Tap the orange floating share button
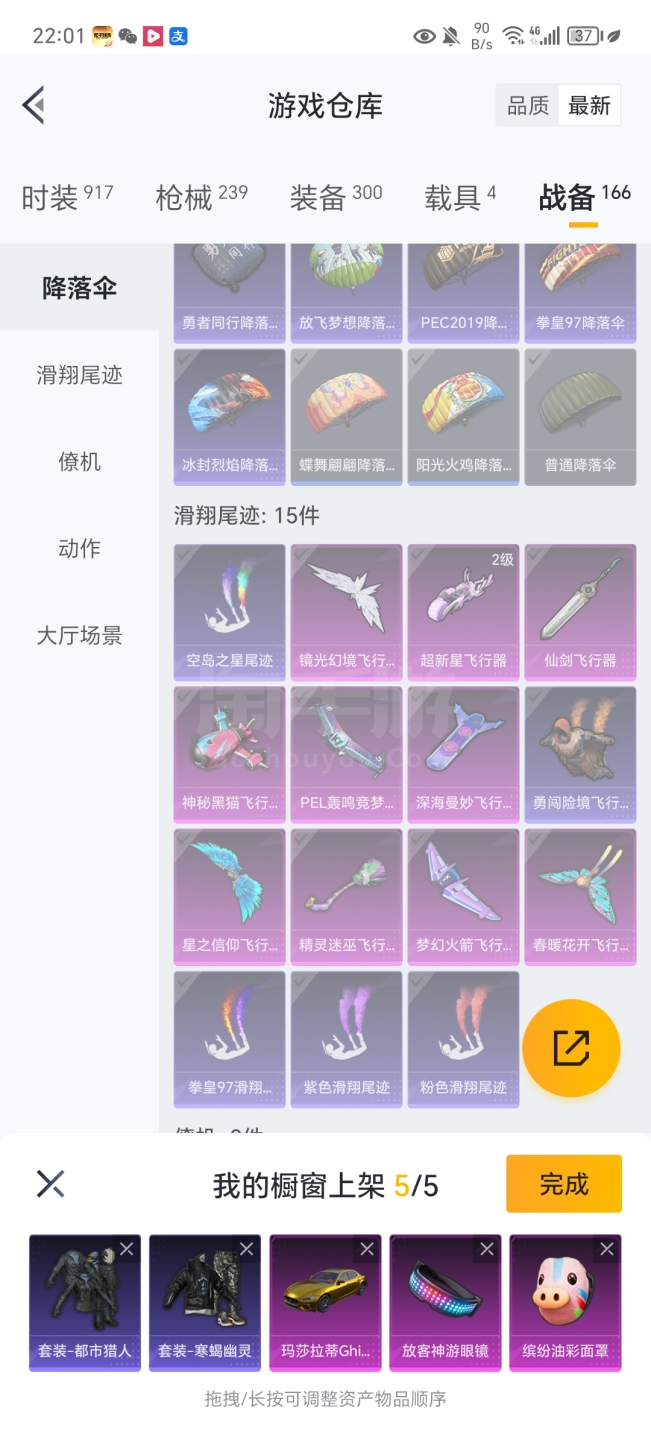Screen dimensions: 651x1440 (571, 1048)
